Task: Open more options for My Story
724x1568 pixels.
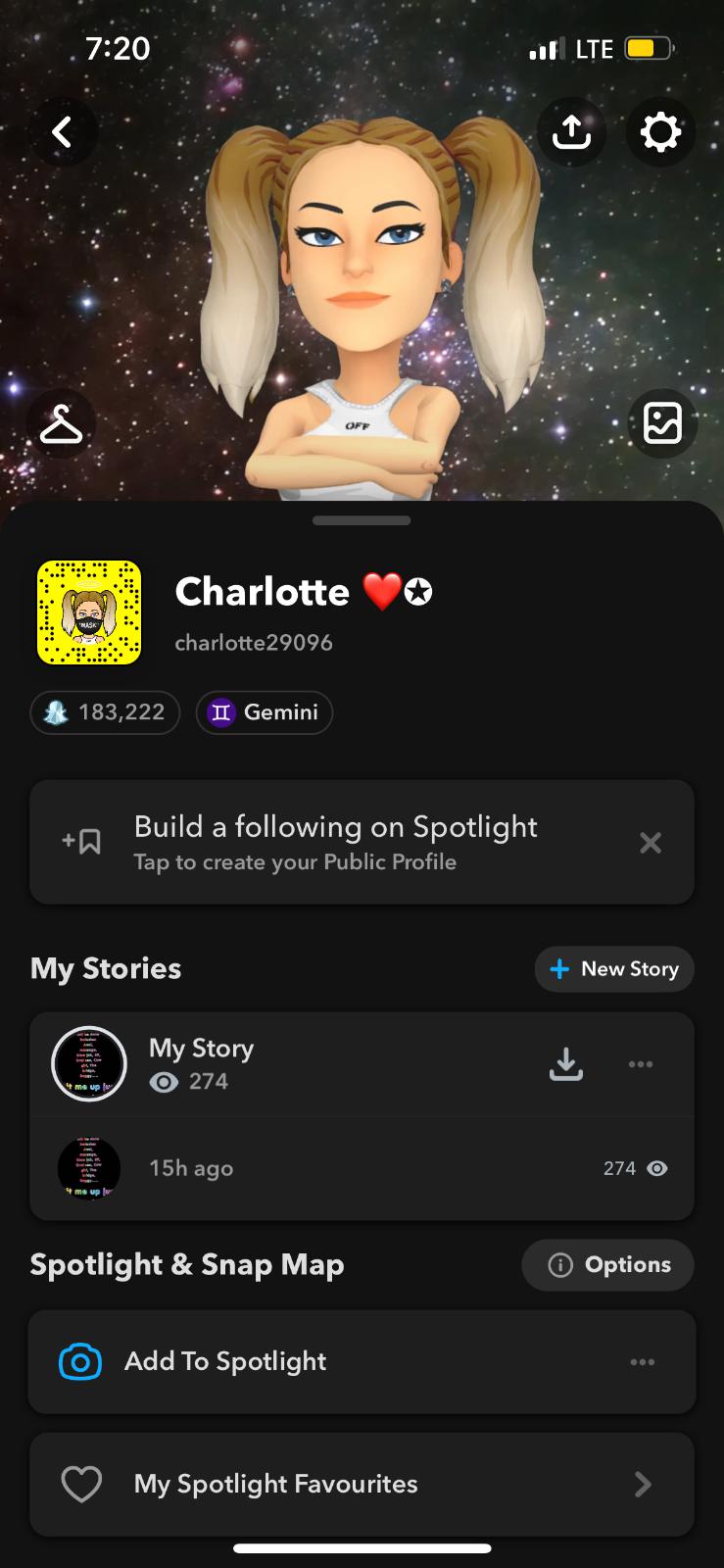Action: tap(641, 1064)
